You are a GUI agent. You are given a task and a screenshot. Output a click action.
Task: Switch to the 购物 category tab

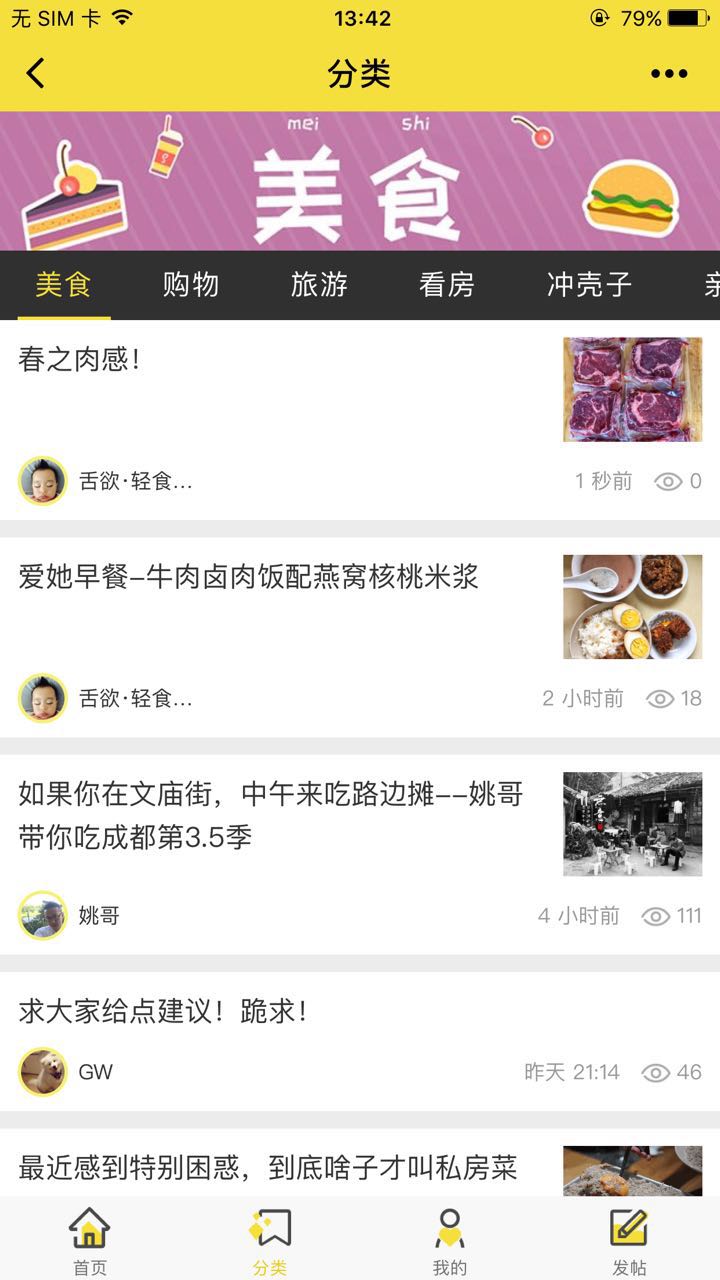[191, 285]
